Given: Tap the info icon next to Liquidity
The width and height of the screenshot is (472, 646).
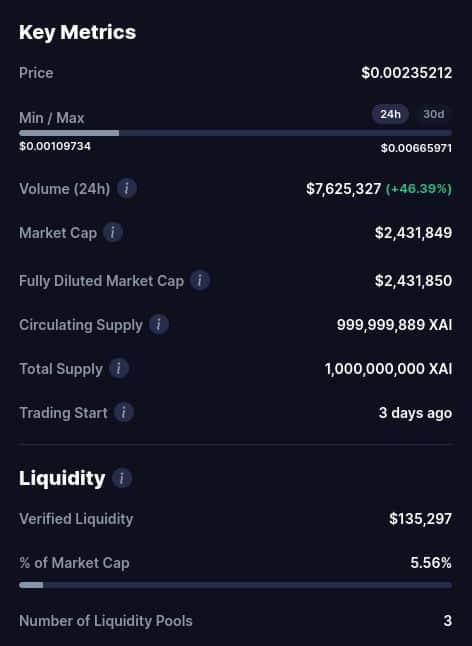Looking at the screenshot, I should pyautogui.click(x=122, y=478).
